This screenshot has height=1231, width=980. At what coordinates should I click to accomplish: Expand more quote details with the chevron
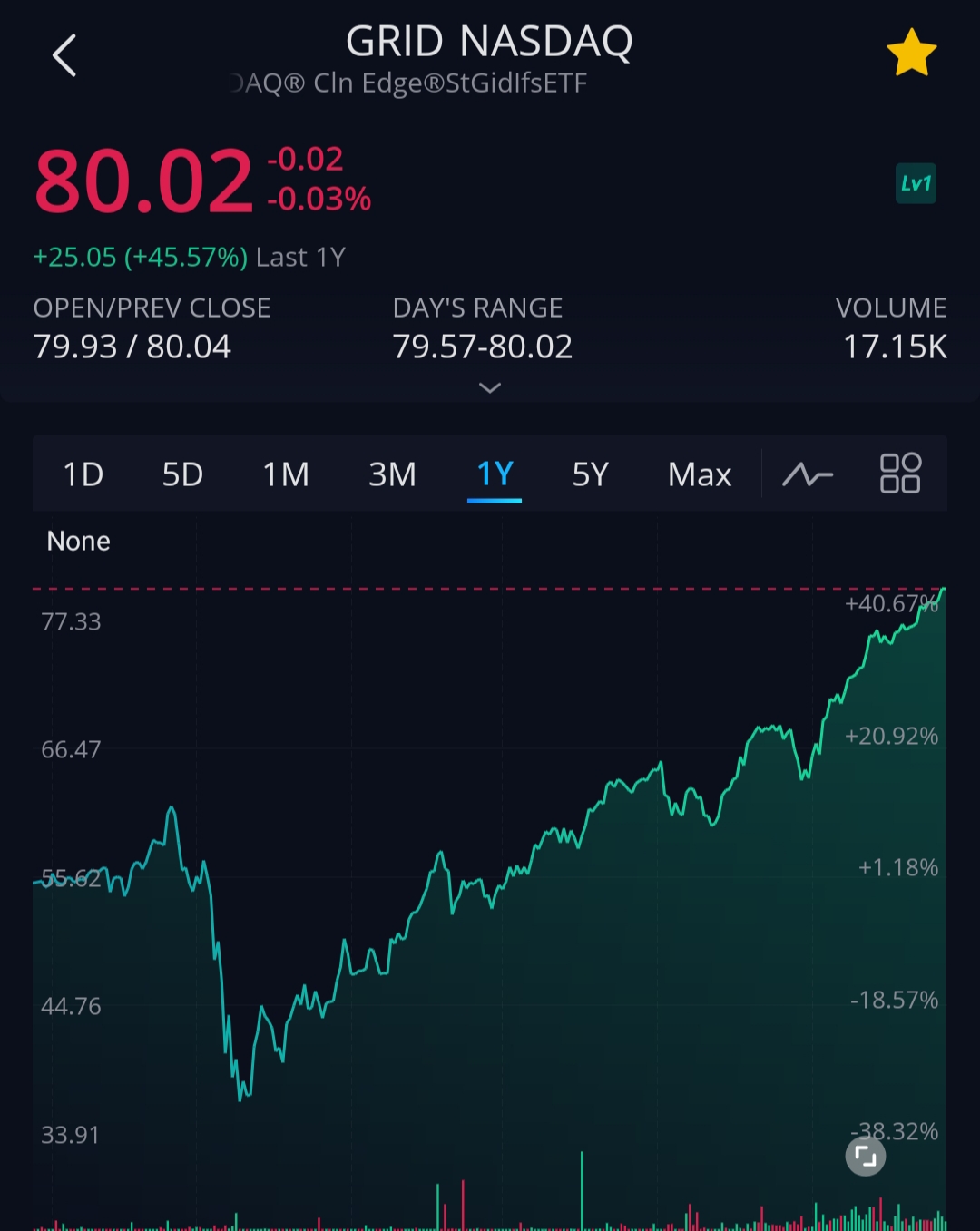click(490, 388)
